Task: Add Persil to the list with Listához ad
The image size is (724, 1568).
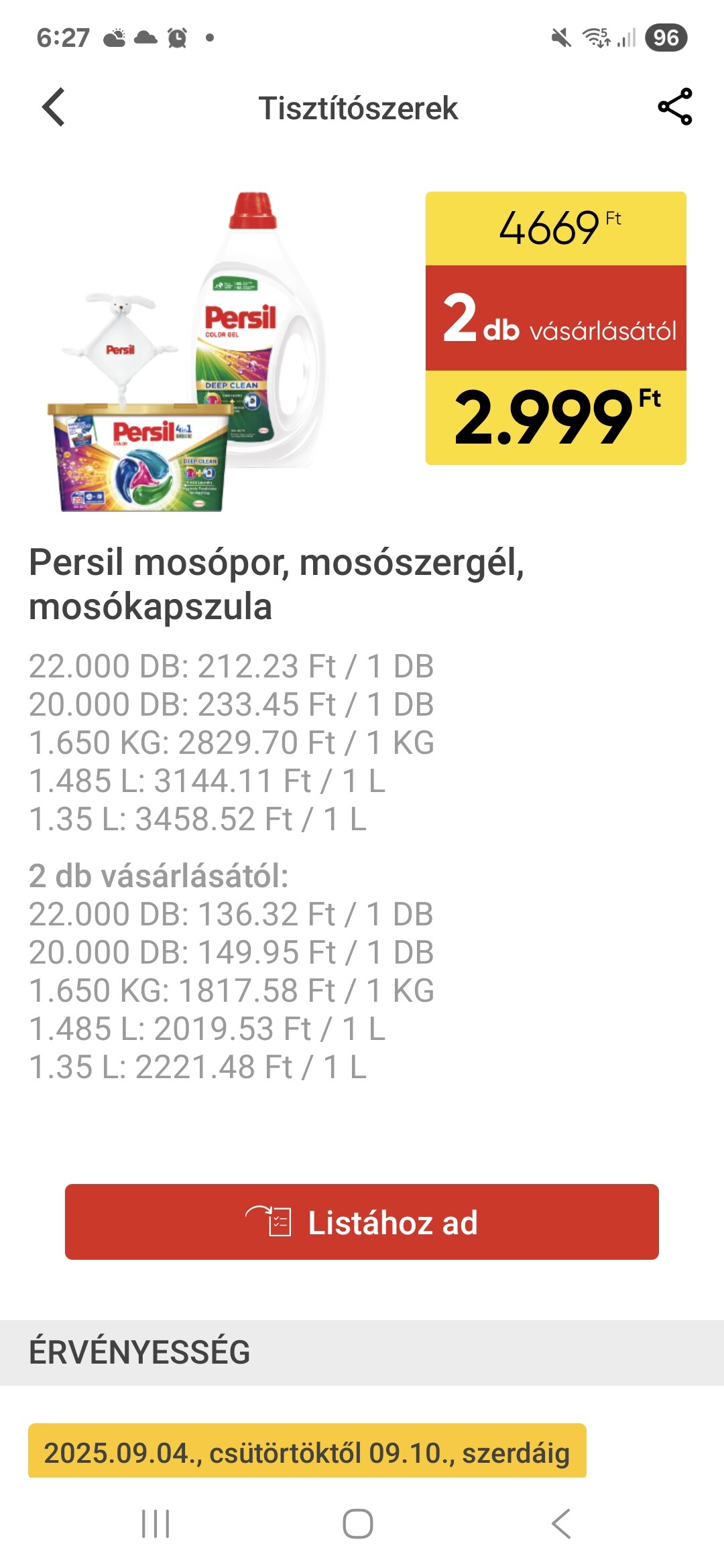Action: pos(362,1222)
